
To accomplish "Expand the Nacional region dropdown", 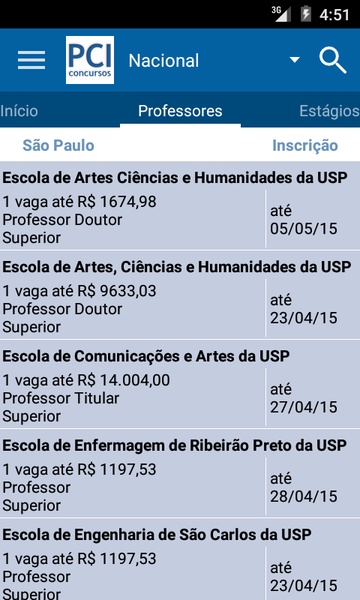I will point(214,60).
